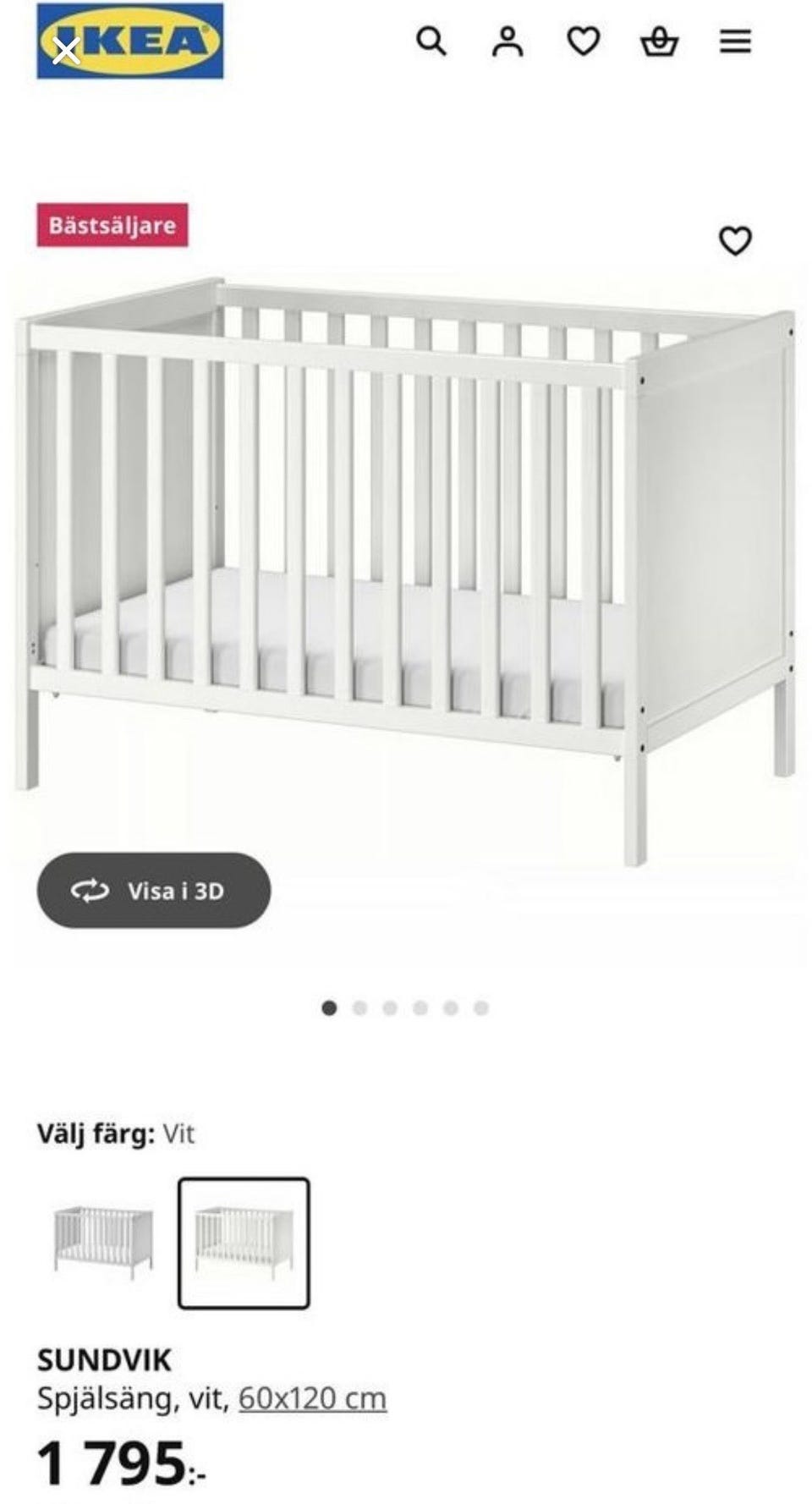Open the shopping basket
The width and height of the screenshot is (812, 1504).
pos(661,41)
